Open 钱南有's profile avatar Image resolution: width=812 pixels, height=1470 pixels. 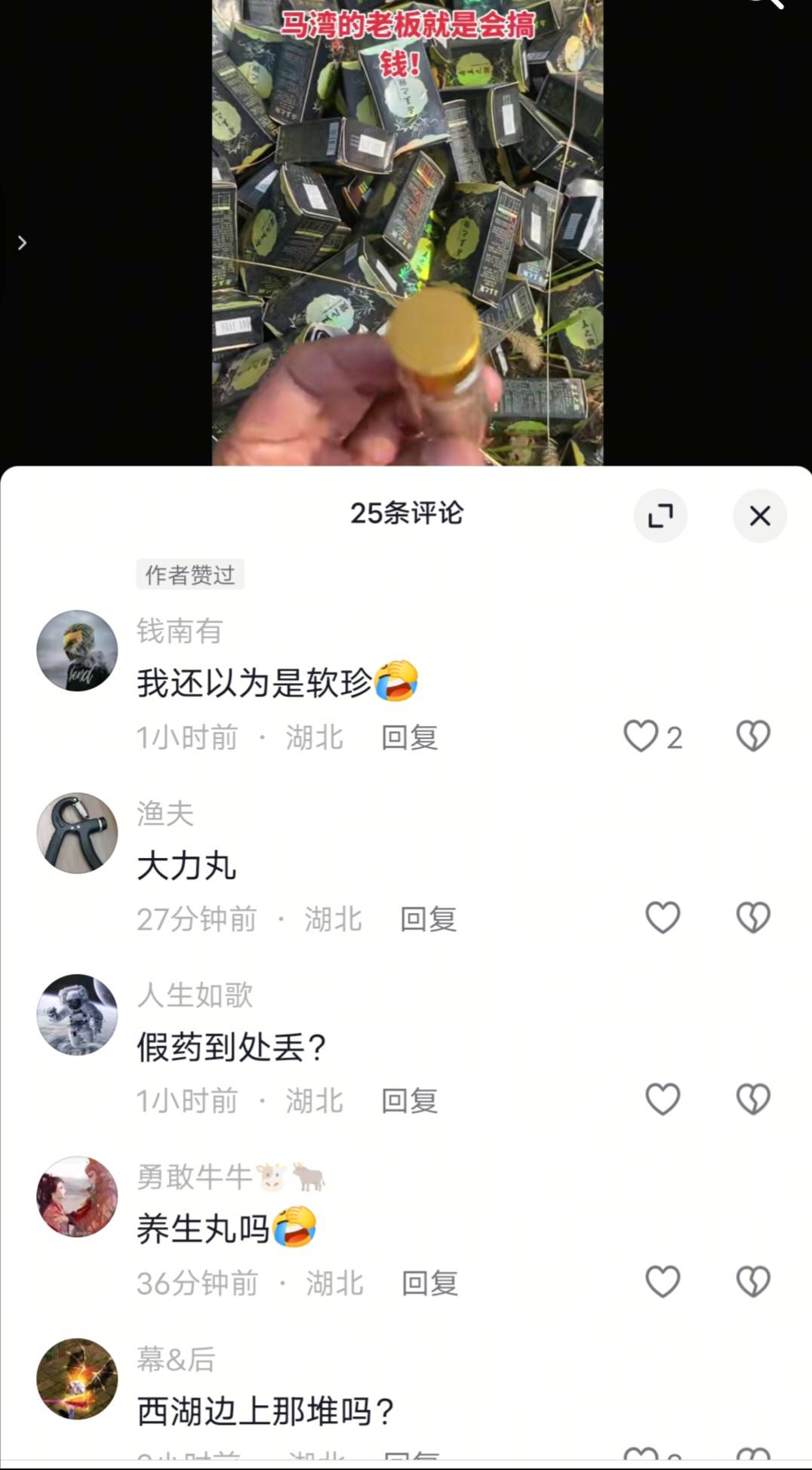pyautogui.click(x=77, y=650)
